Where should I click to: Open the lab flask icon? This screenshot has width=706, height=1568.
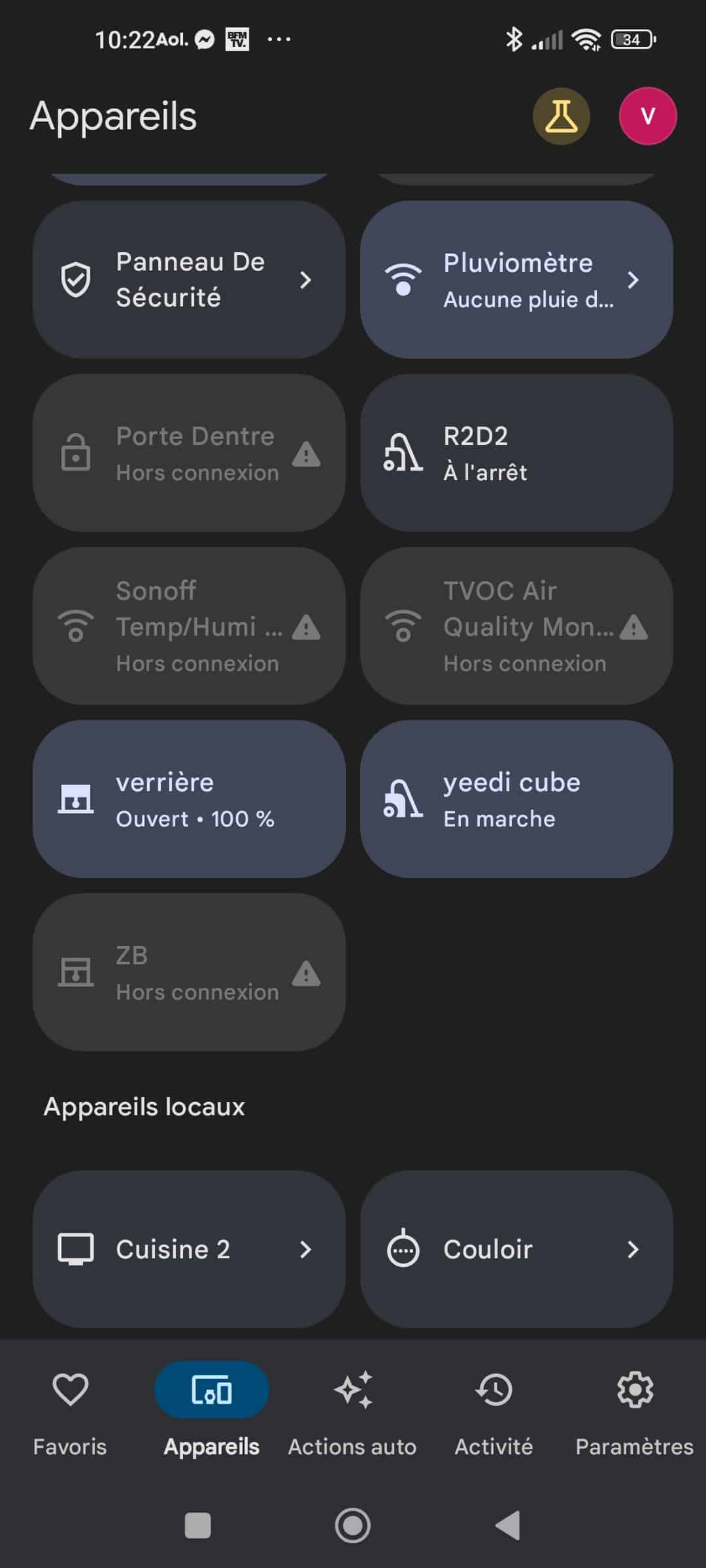[561, 116]
